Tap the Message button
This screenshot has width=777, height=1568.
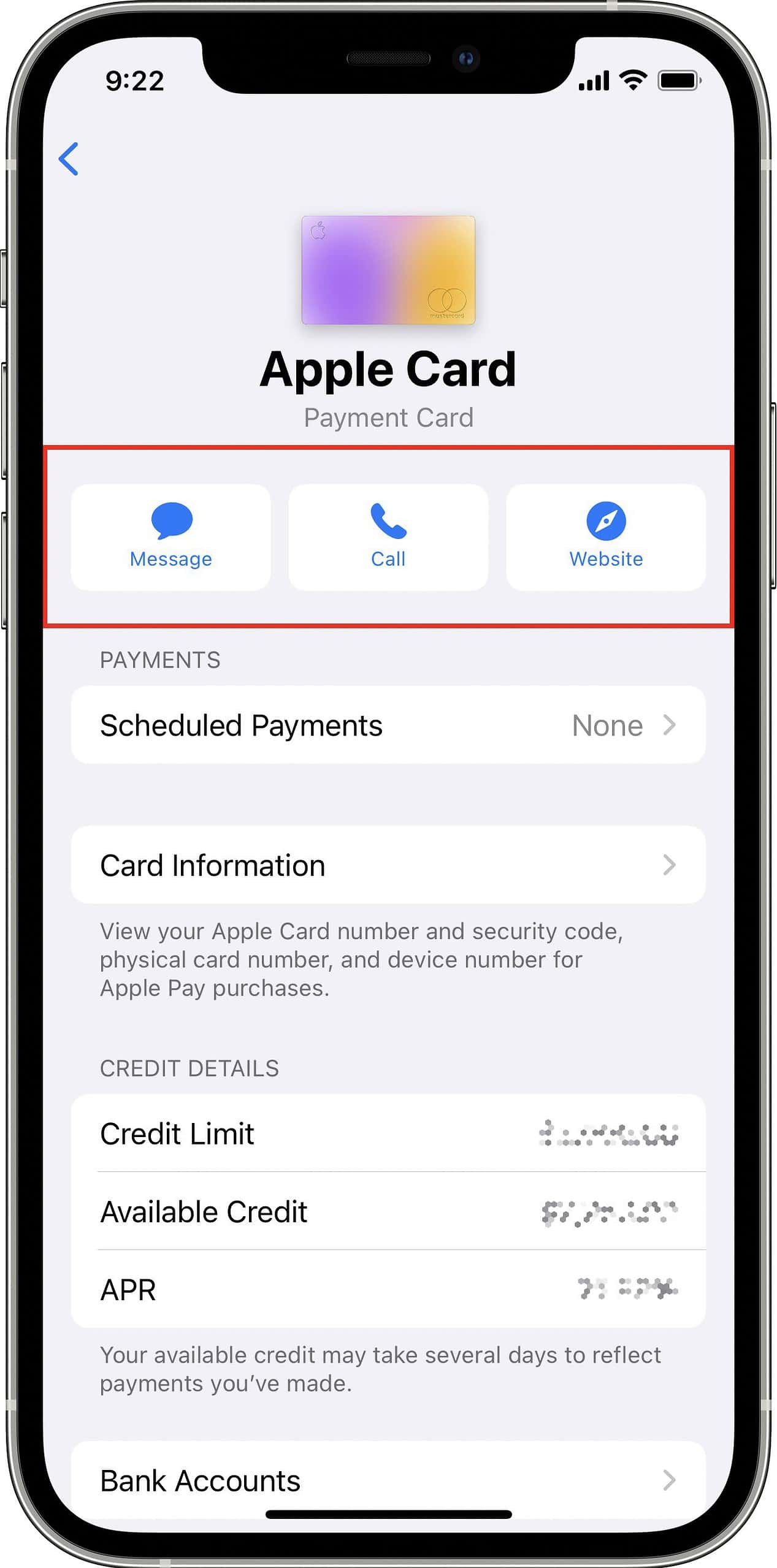[171, 538]
